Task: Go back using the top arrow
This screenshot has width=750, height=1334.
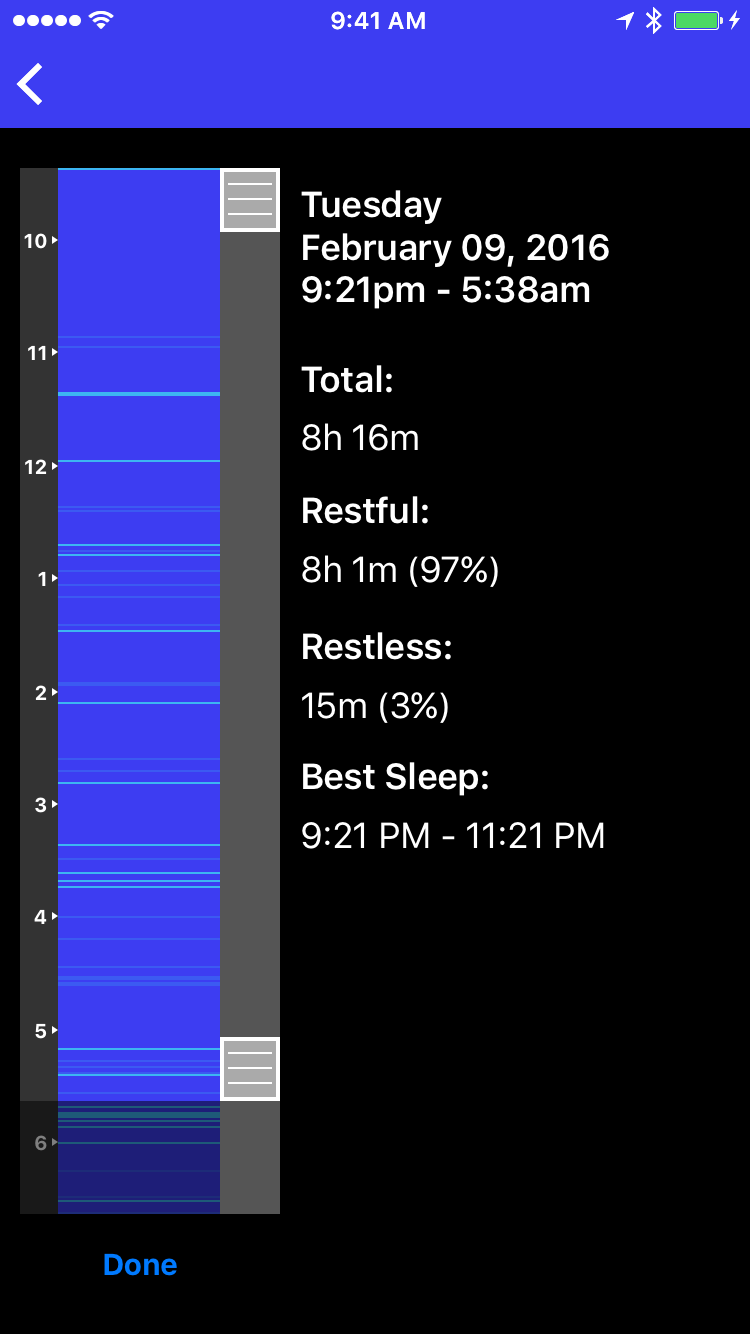Action: 30,84
